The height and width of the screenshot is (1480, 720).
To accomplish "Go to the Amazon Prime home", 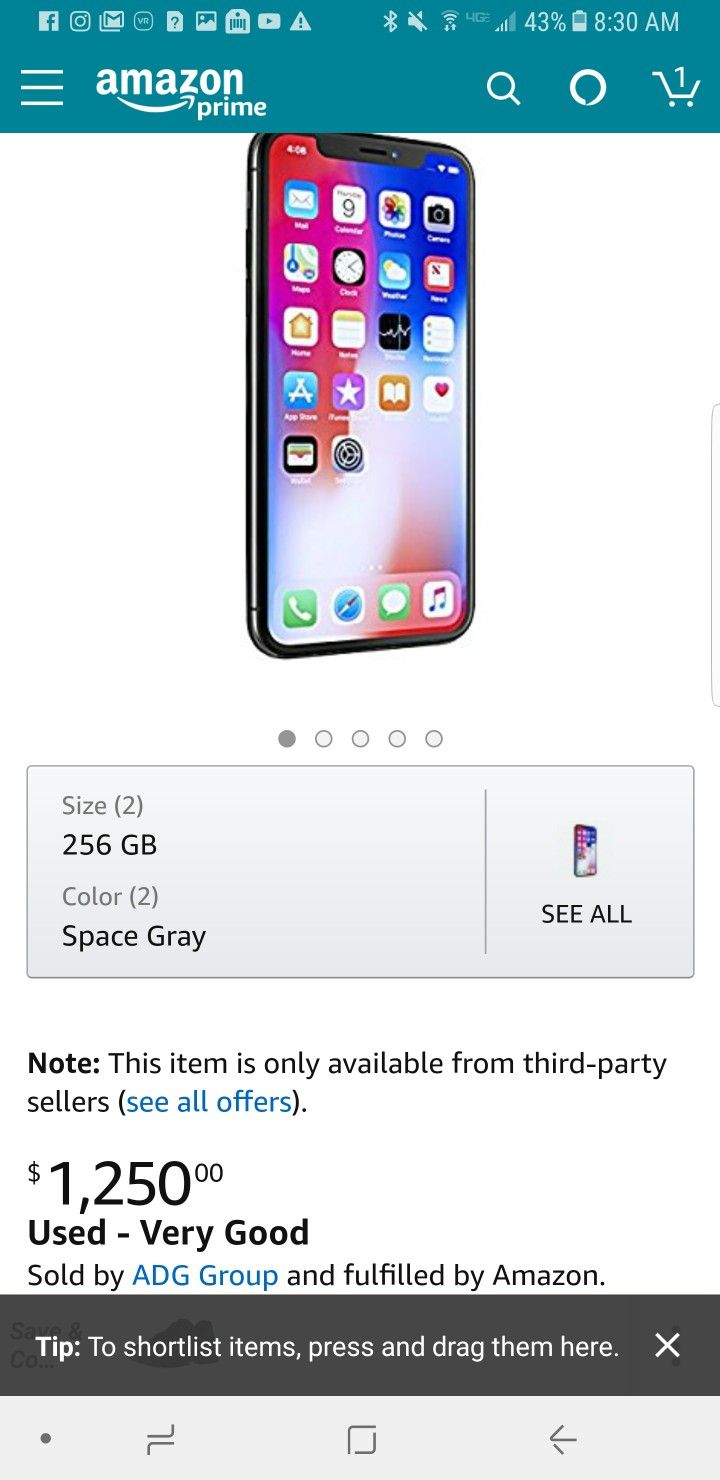I will (181, 90).
